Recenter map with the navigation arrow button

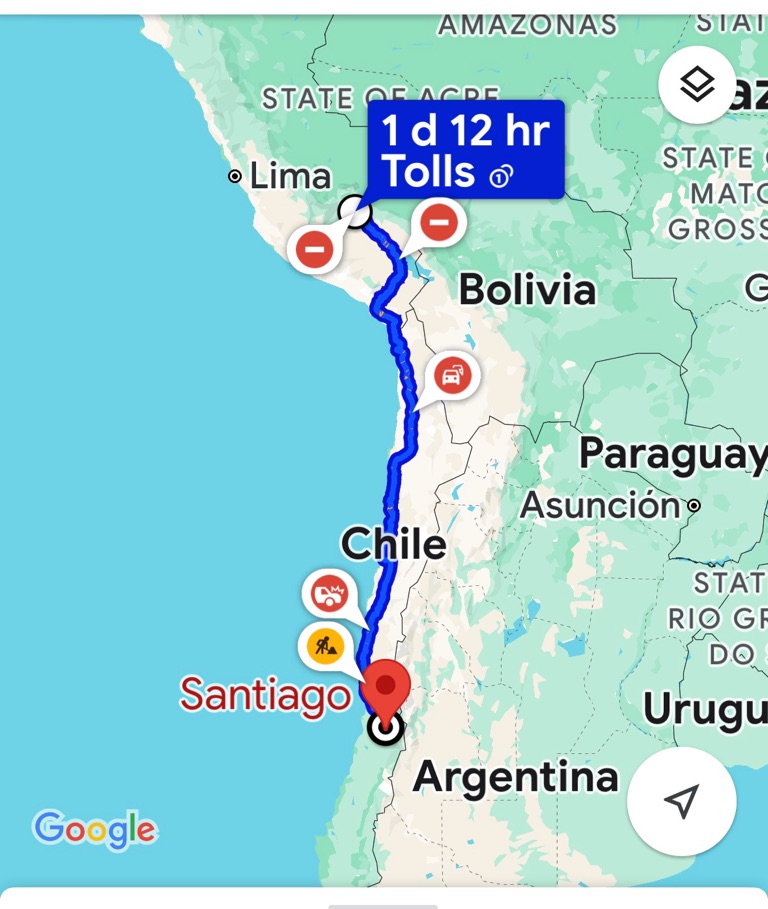pyautogui.click(x=682, y=801)
